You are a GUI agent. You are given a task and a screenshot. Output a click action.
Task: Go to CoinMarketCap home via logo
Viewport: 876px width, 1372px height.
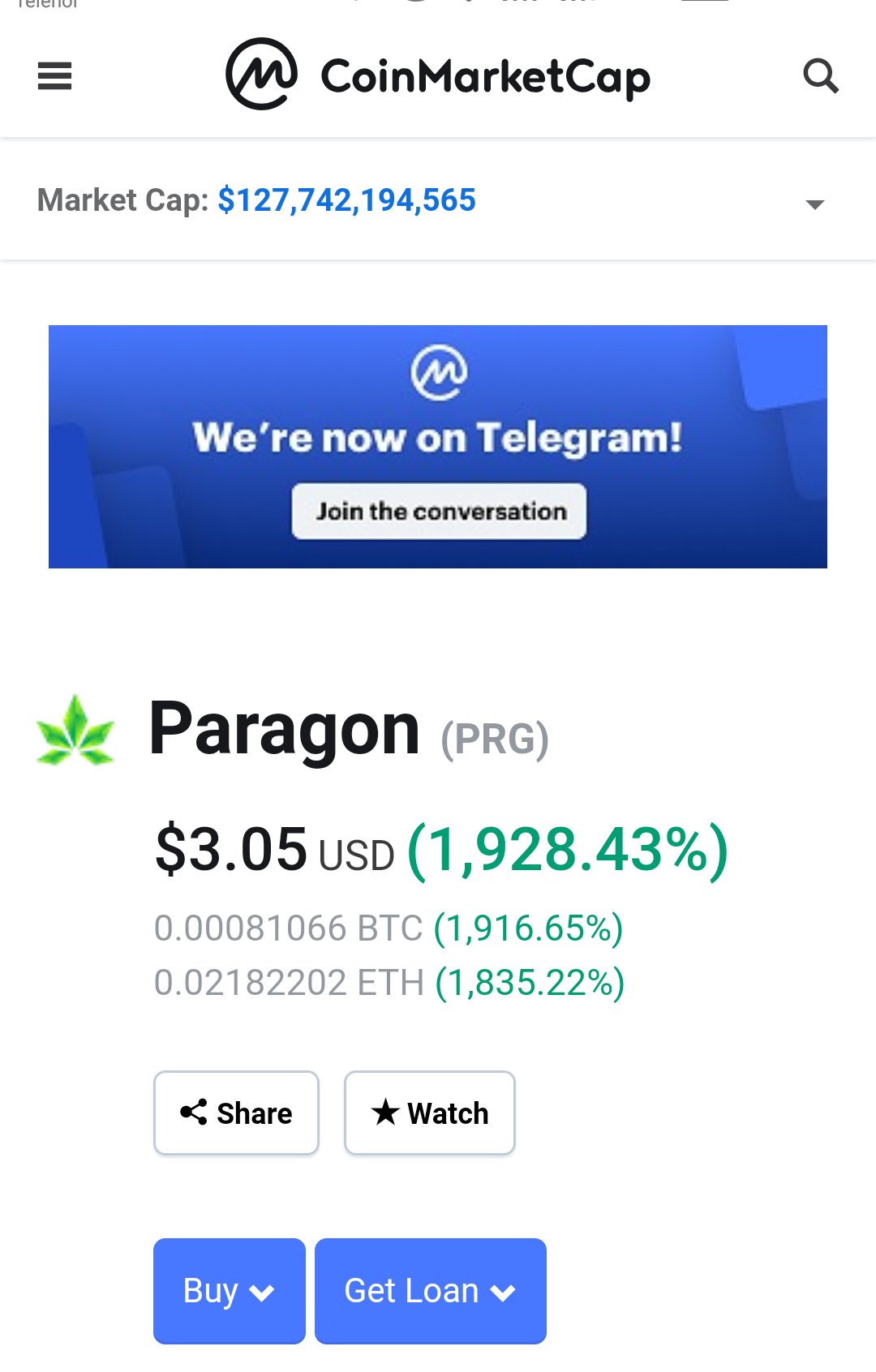tap(438, 75)
